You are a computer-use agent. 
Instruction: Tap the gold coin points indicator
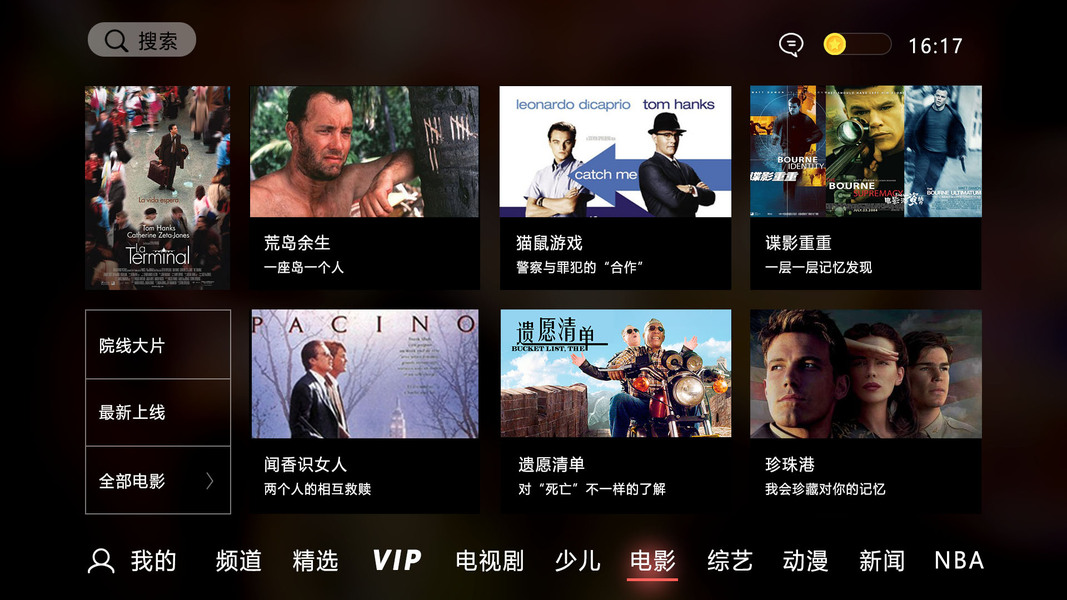click(856, 44)
